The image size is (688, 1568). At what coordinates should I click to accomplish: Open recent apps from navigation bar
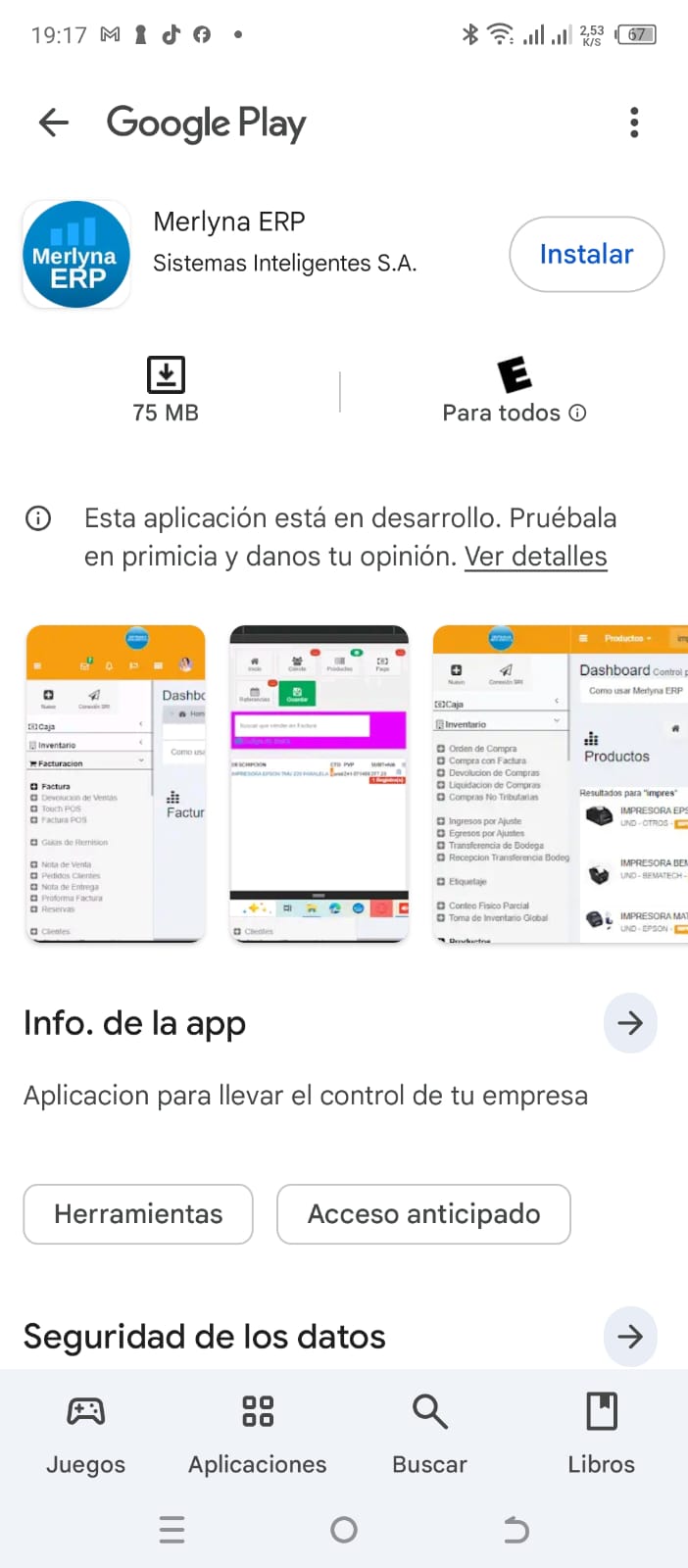[x=172, y=1530]
